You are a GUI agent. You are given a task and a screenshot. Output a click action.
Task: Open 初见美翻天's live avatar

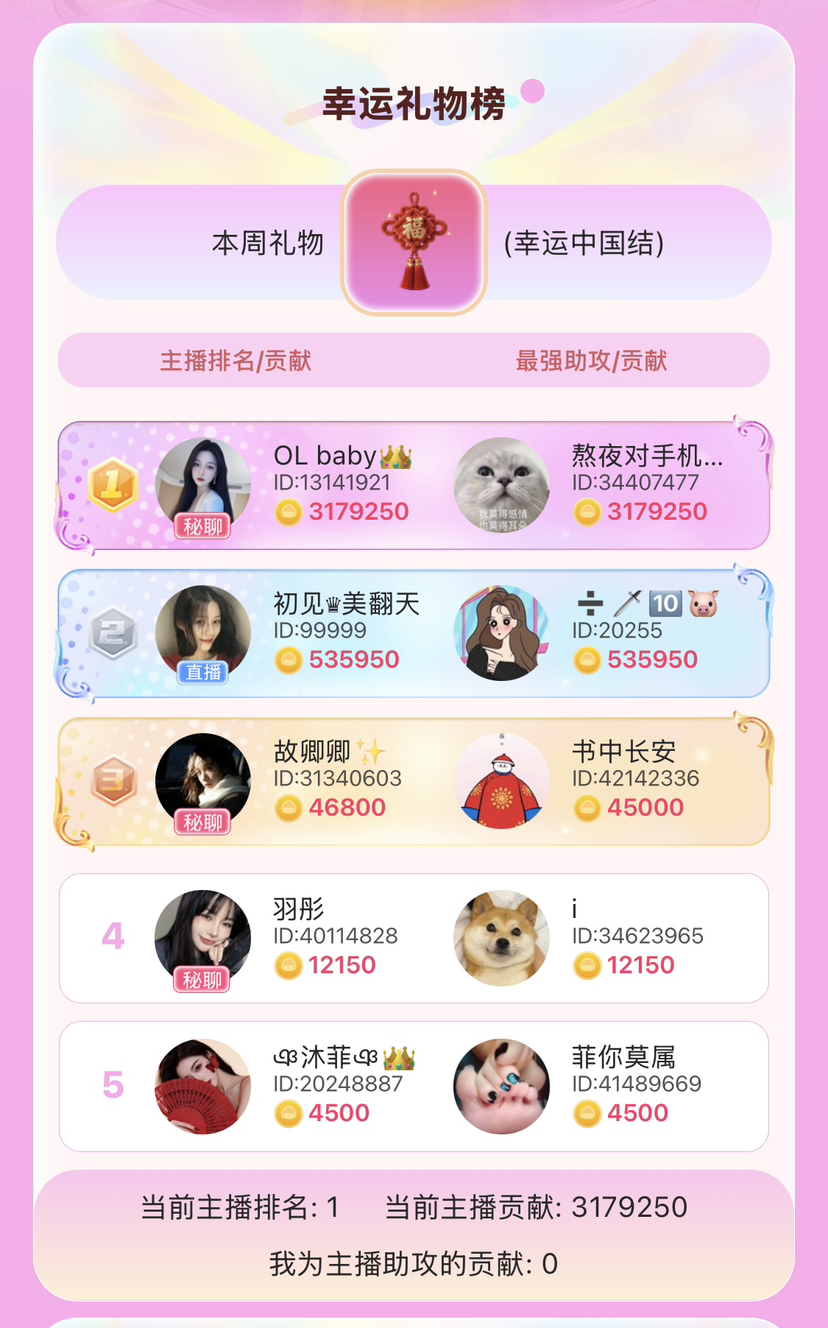click(203, 632)
